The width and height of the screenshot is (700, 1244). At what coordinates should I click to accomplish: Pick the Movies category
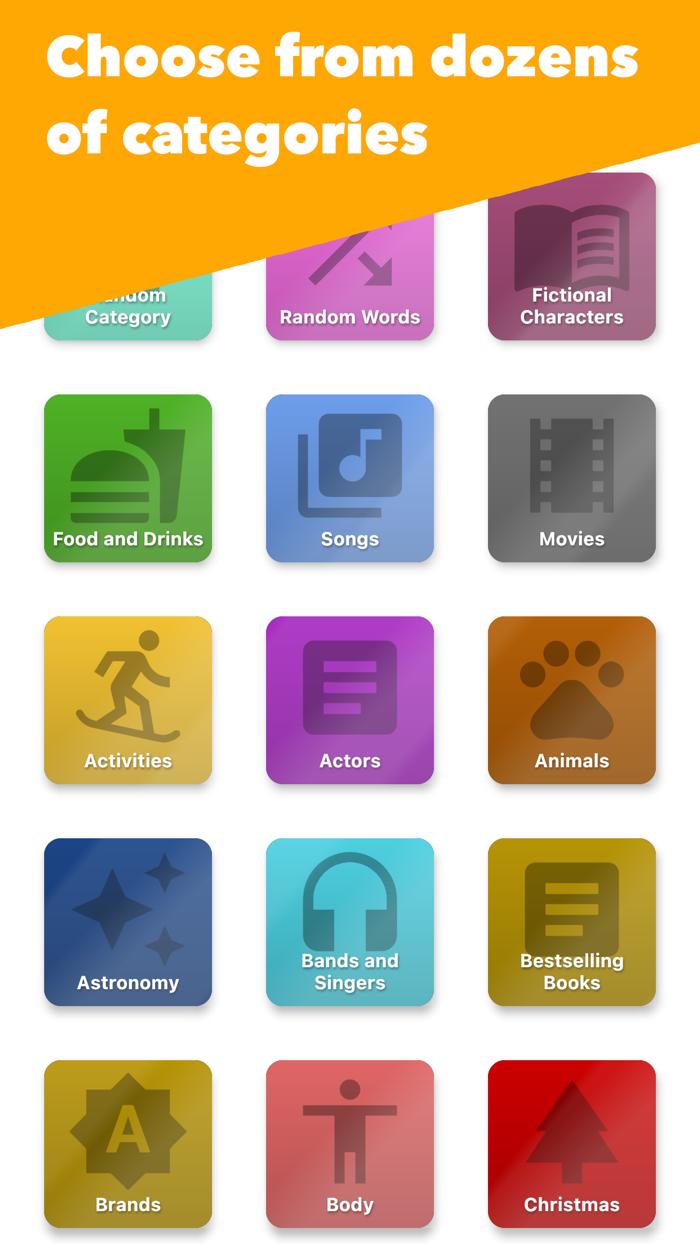[x=572, y=478]
